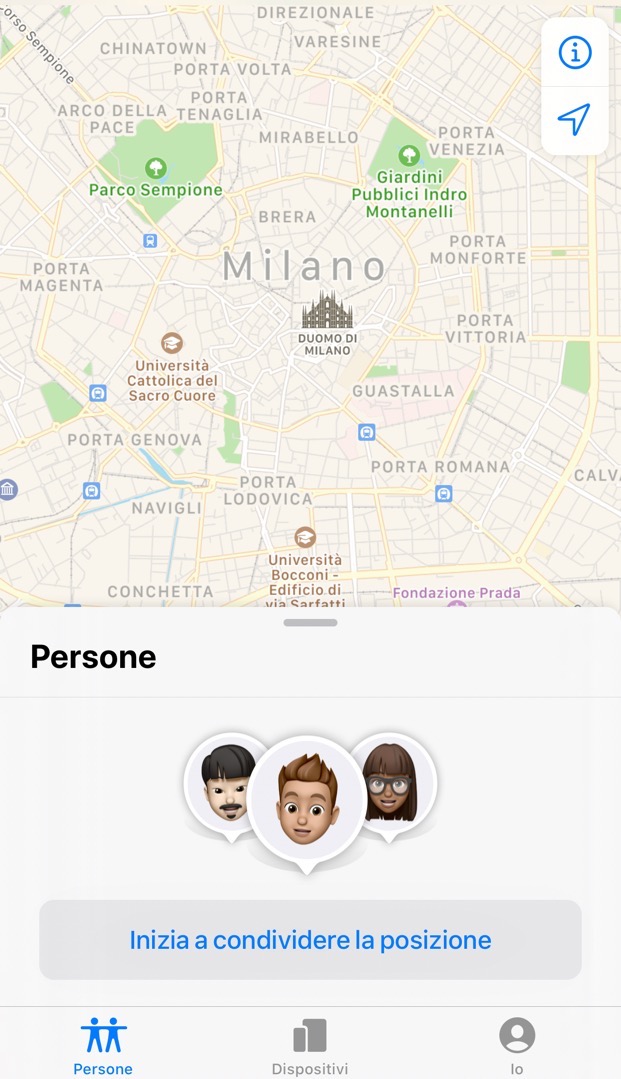Switch to the Dispositivi tab
The image size is (621, 1079).
point(310,1045)
